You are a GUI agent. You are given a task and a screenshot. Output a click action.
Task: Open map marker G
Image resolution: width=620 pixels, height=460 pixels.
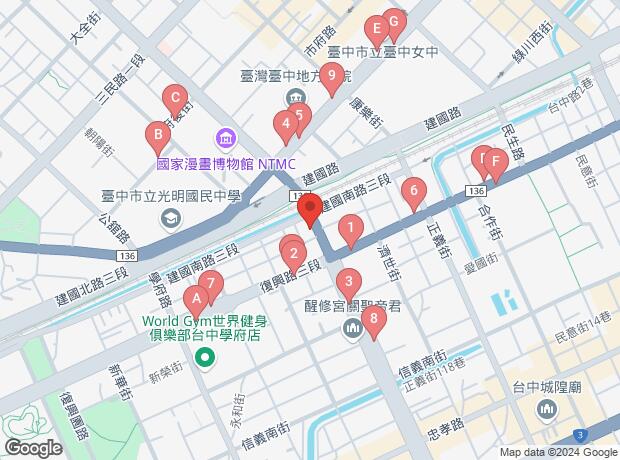pyautogui.click(x=393, y=20)
